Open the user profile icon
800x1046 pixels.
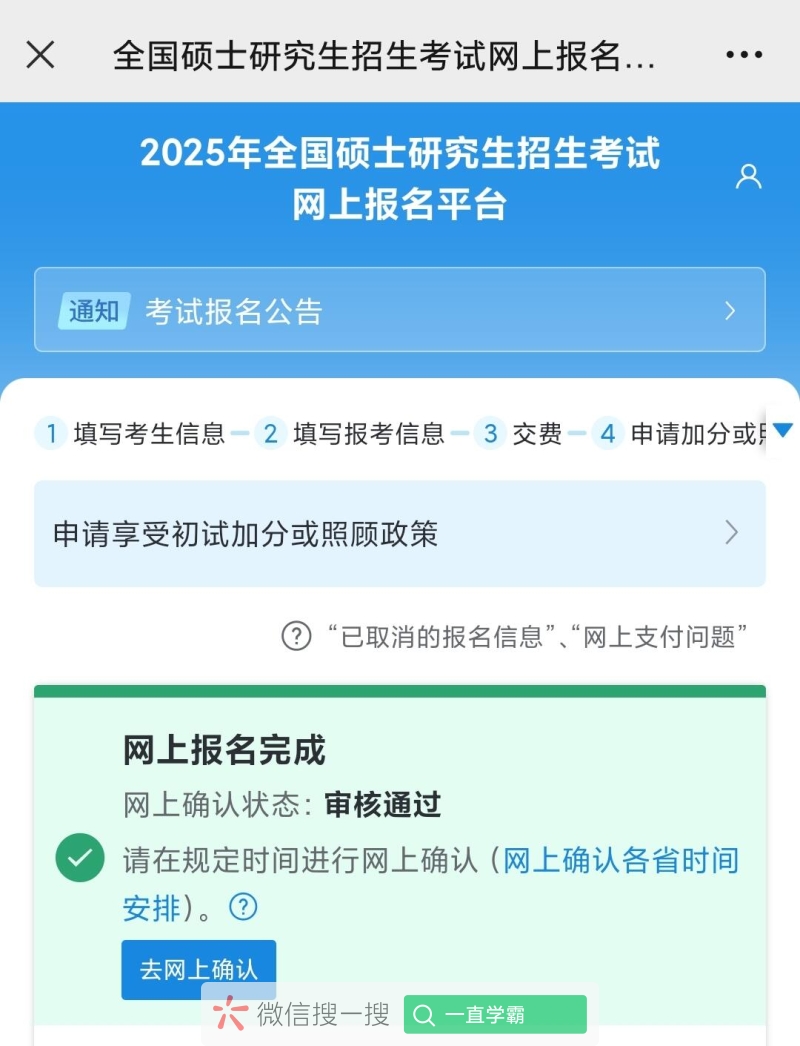click(748, 177)
